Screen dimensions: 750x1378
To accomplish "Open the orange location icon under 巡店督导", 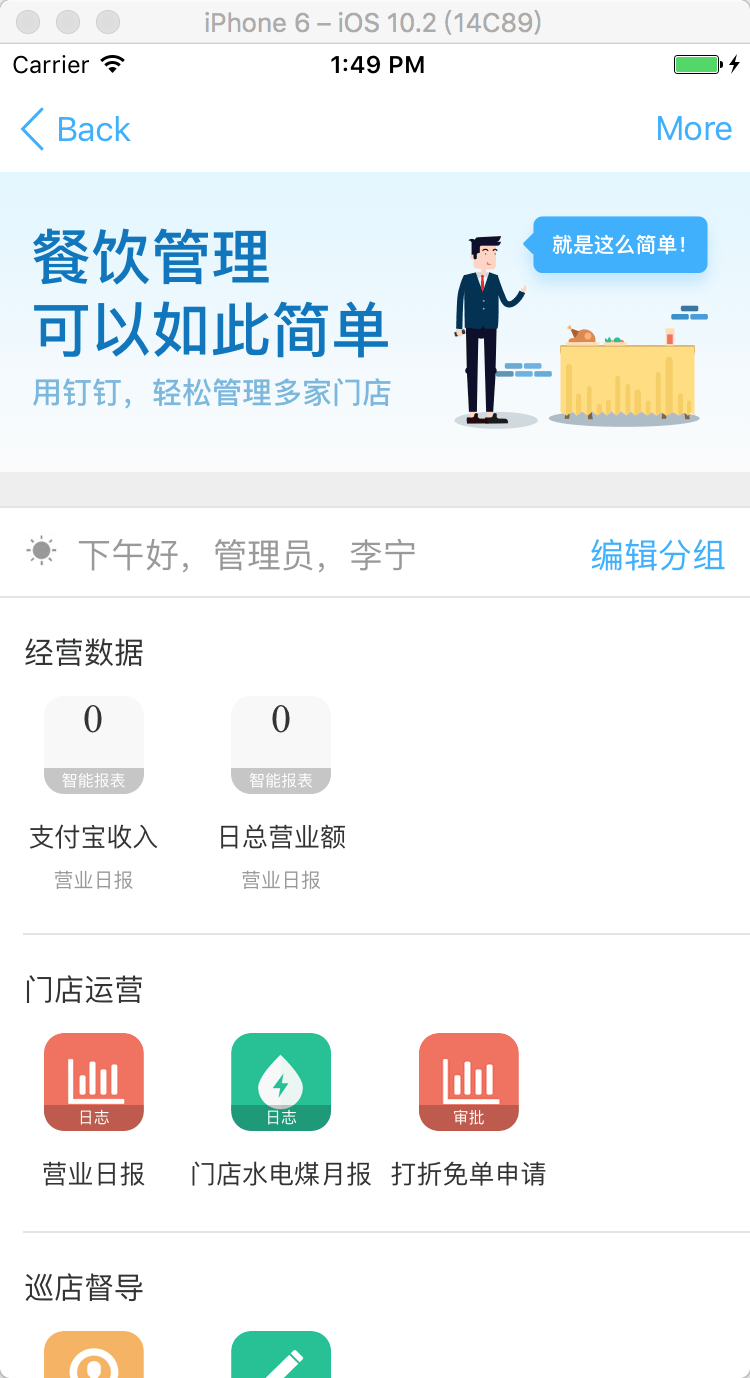I will pos(94,1355).
